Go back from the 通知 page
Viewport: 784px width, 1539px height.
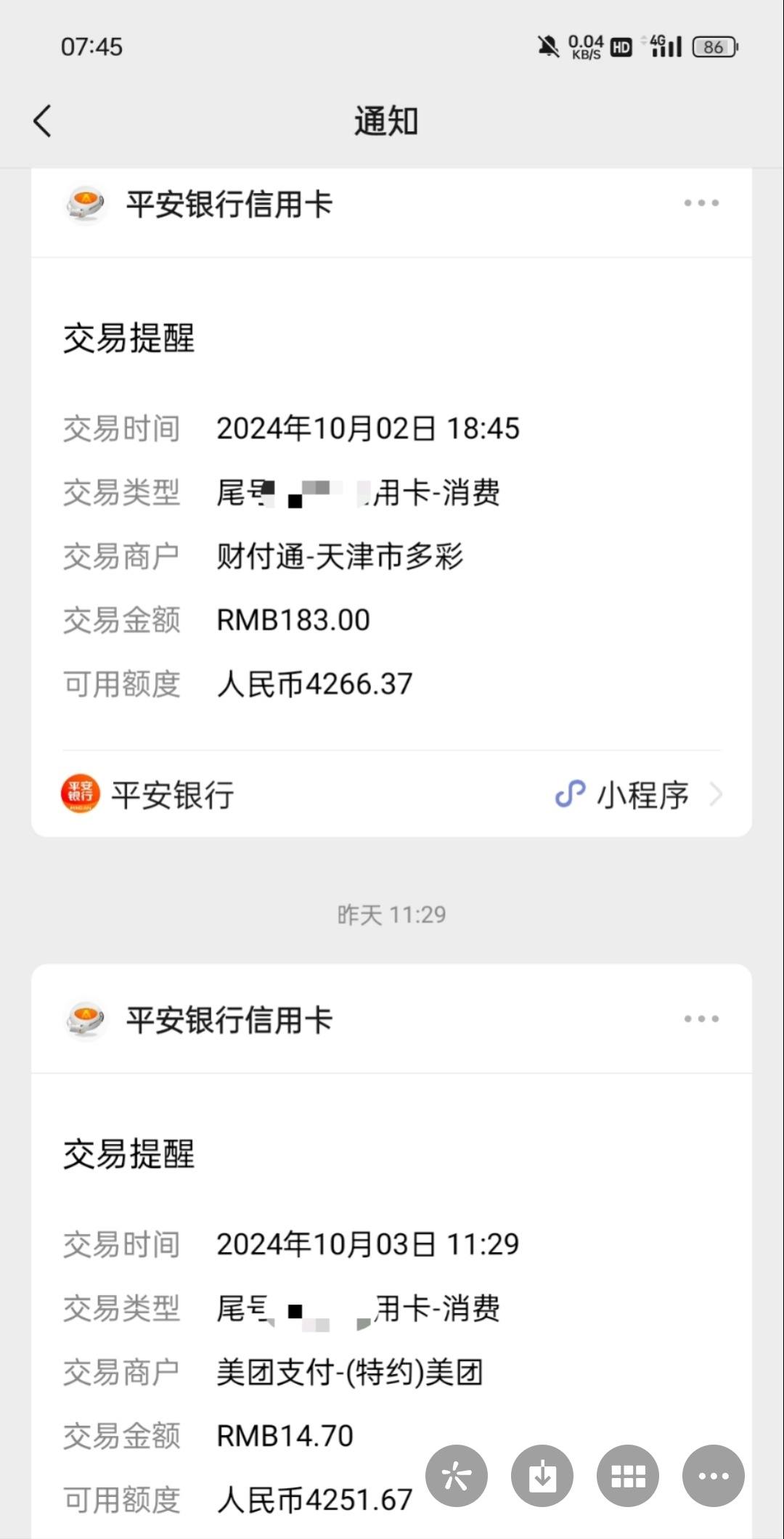pos(43,121)
